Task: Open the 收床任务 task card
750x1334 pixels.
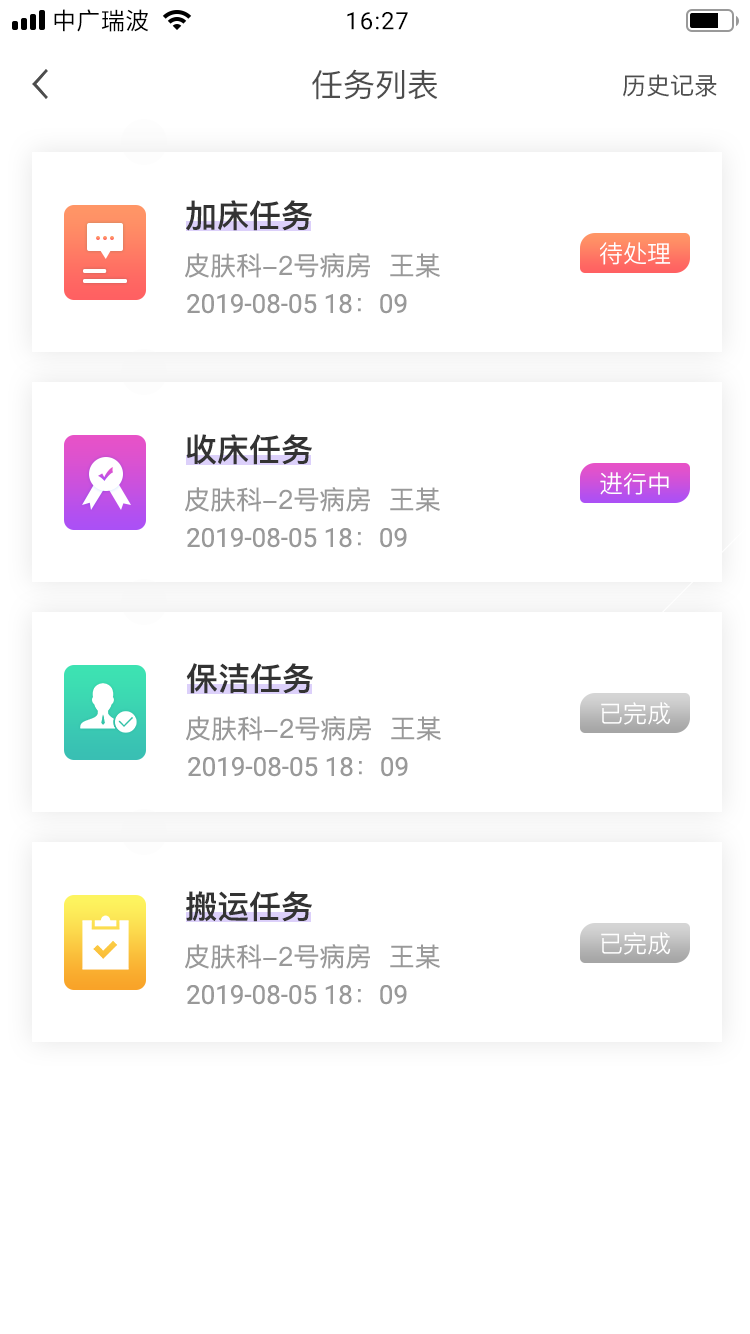Action: 376,482
